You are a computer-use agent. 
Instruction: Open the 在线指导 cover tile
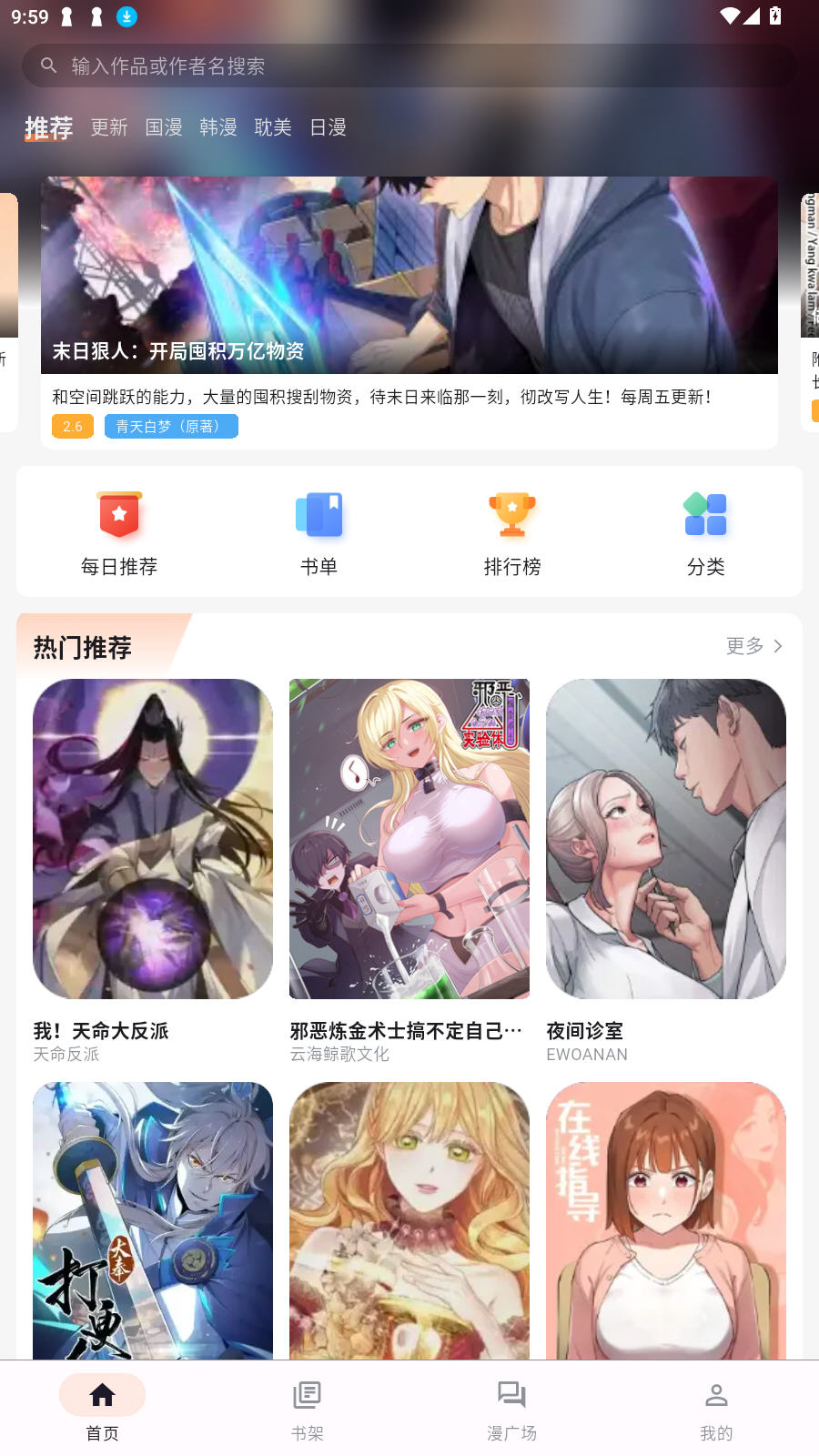pyautogui.click(x=666, y=1219)
